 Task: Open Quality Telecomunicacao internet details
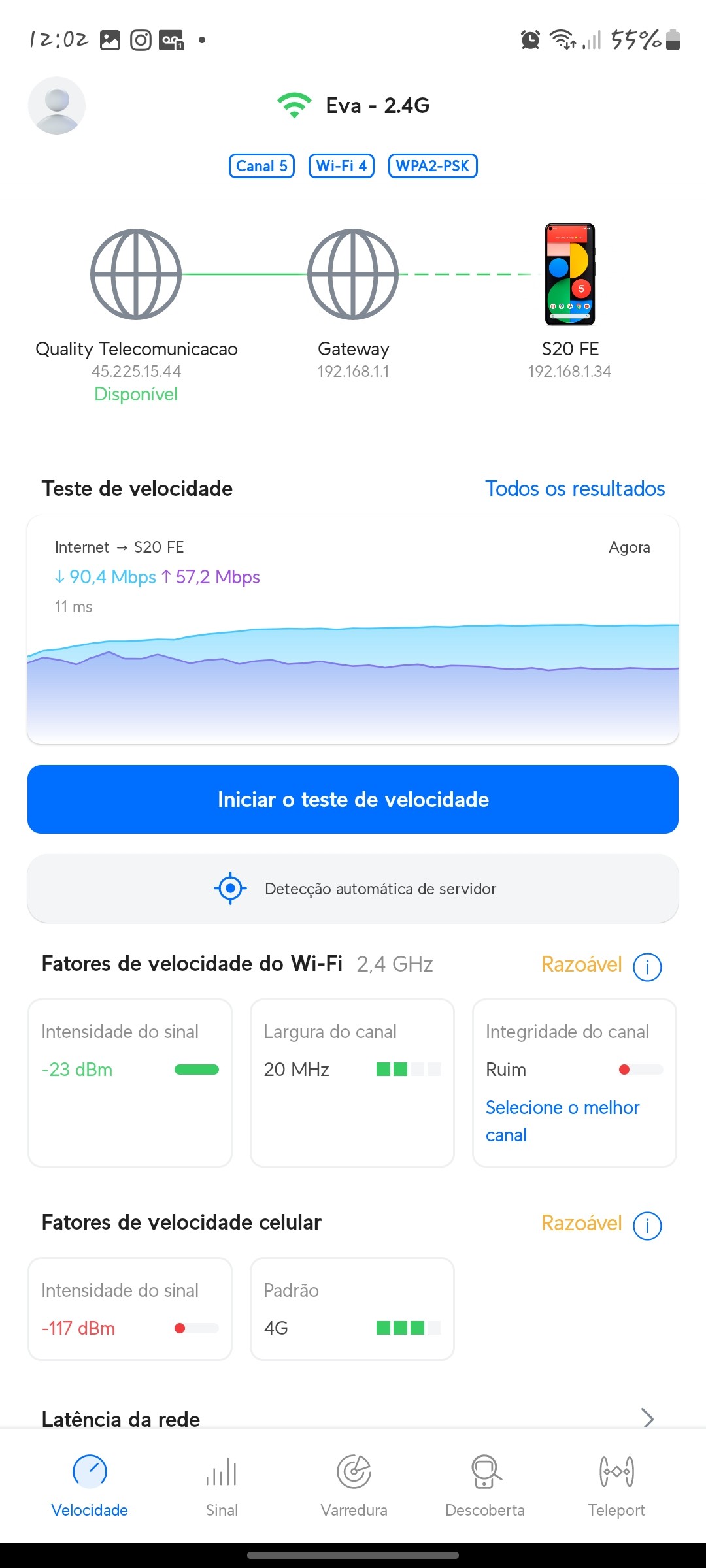click(x=136, y=274)
